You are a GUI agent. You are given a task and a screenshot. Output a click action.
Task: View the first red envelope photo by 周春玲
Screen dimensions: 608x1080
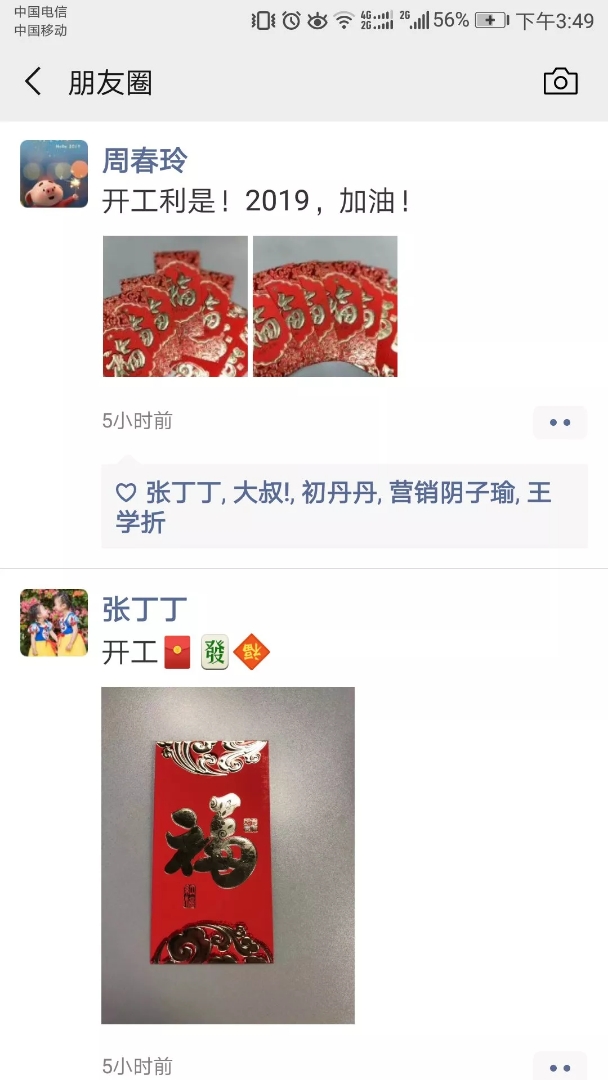click(175, 306)
